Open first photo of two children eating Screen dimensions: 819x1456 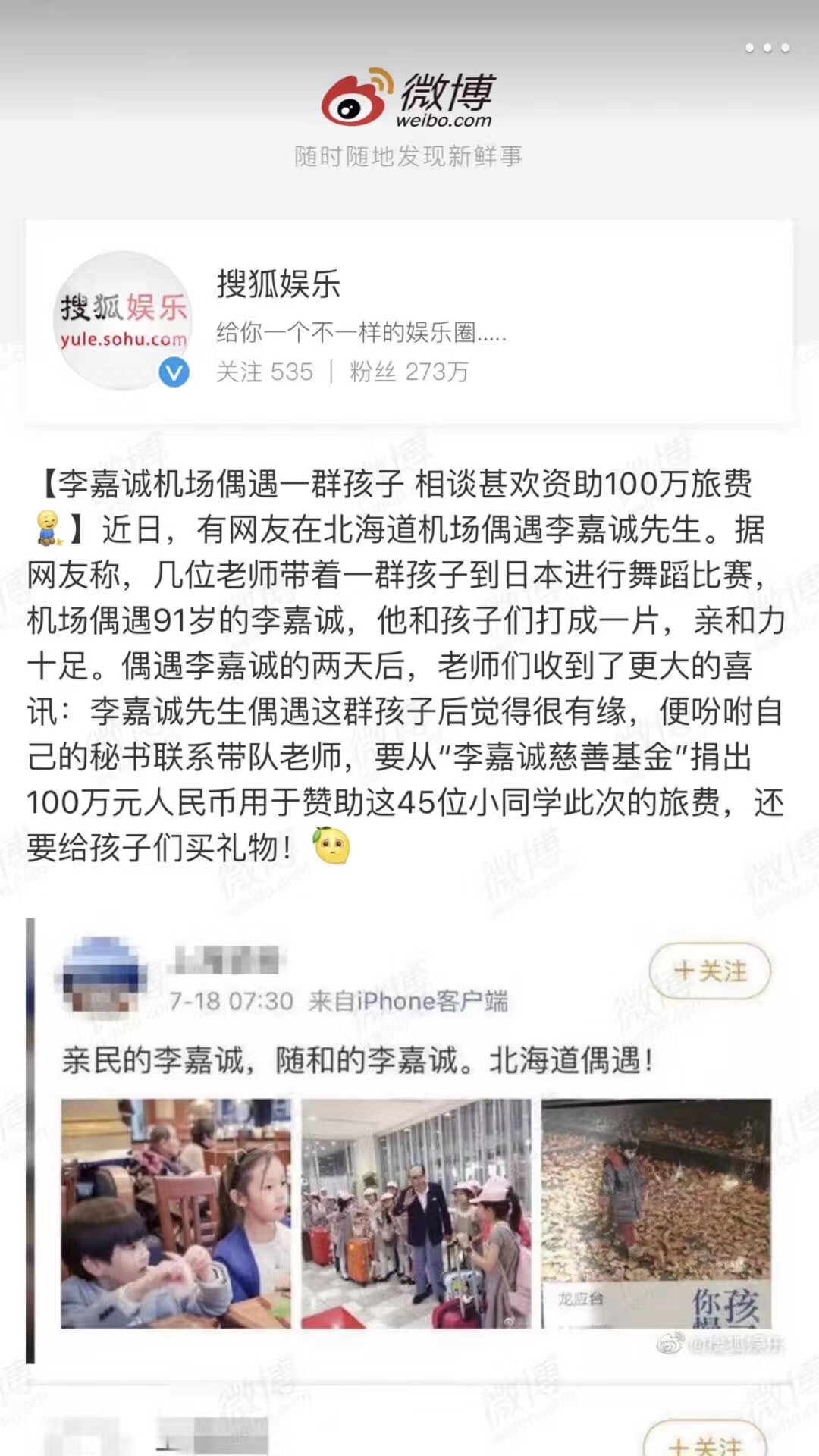click(x=176, y=1213)
